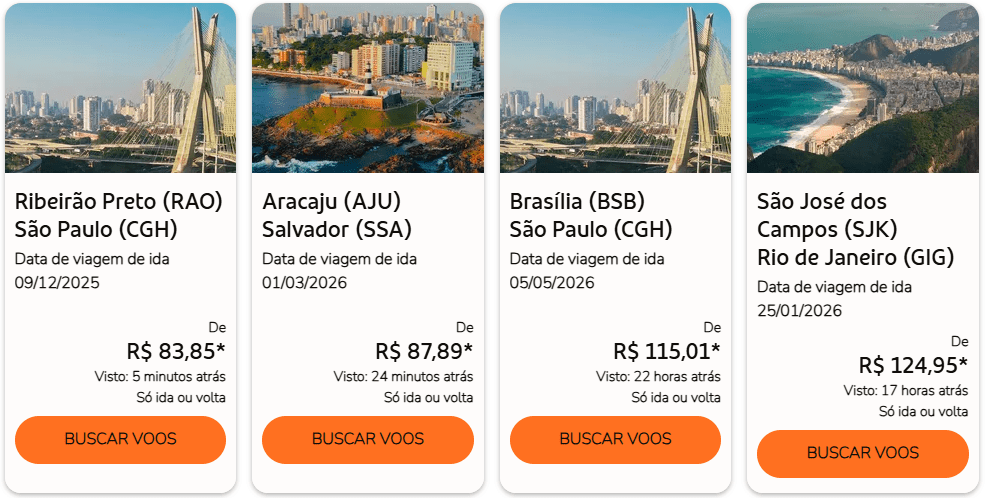
Task: Tap BUSCAR VOOS for Brasília flight
Action: coord(615,439)
